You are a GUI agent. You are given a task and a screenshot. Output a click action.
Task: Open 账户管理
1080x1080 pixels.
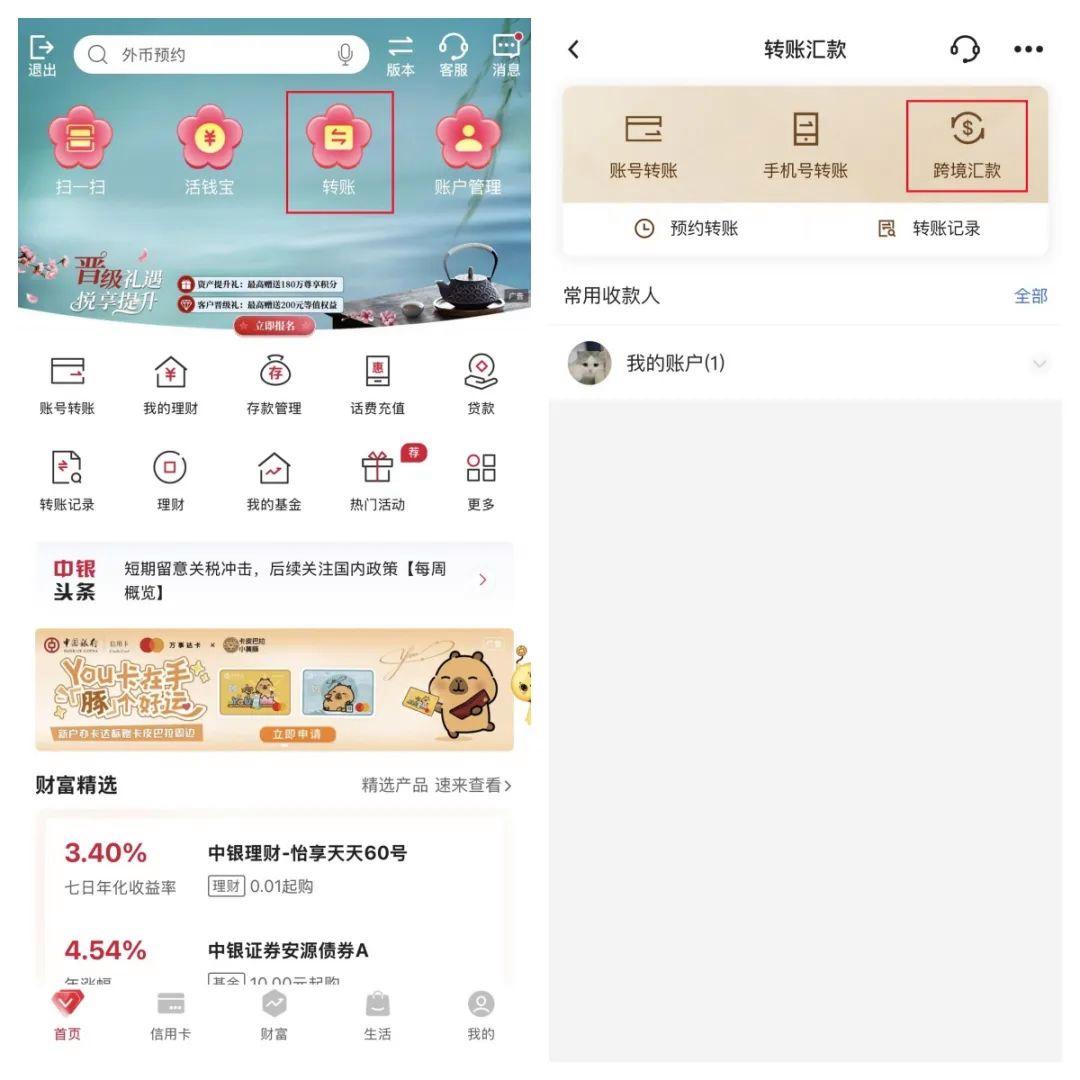point(468,150)
